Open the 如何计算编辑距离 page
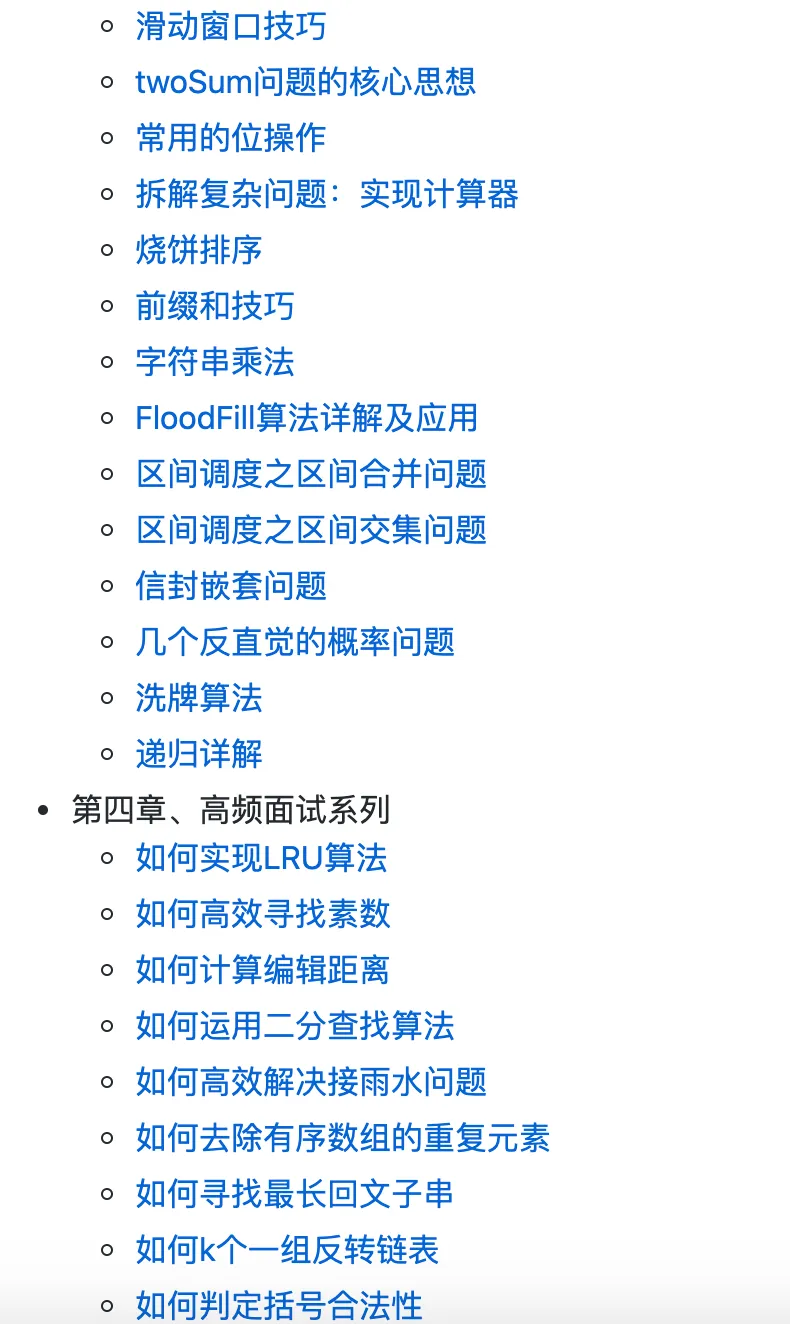Image resolution: width=790 pixels, height=1324 pixels. click(262, 970)
